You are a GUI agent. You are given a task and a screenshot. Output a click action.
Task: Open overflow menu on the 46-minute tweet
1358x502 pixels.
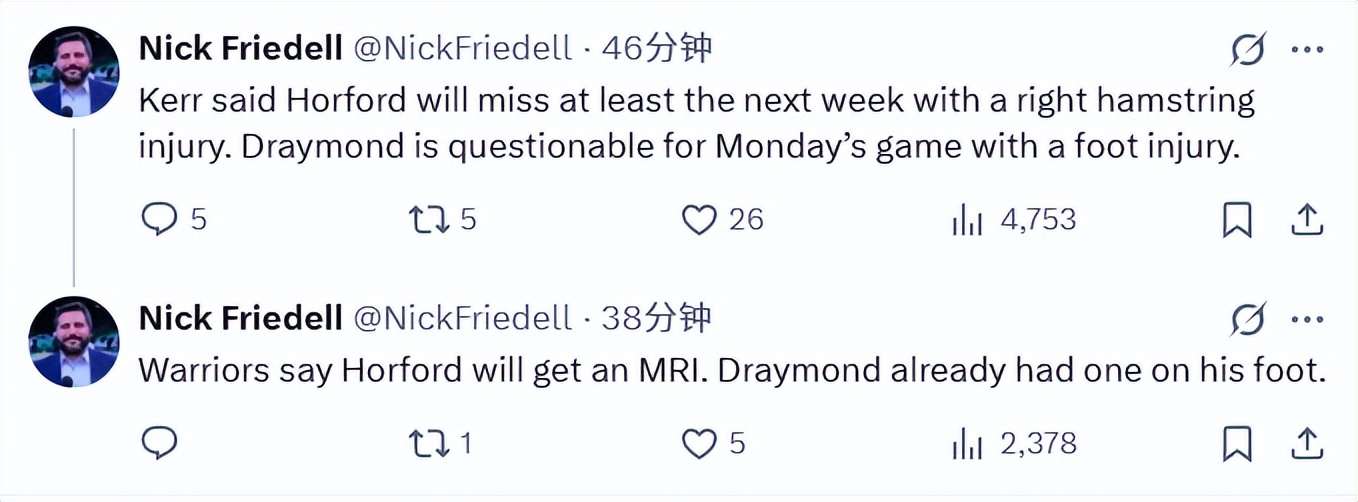coord(1308,48)
